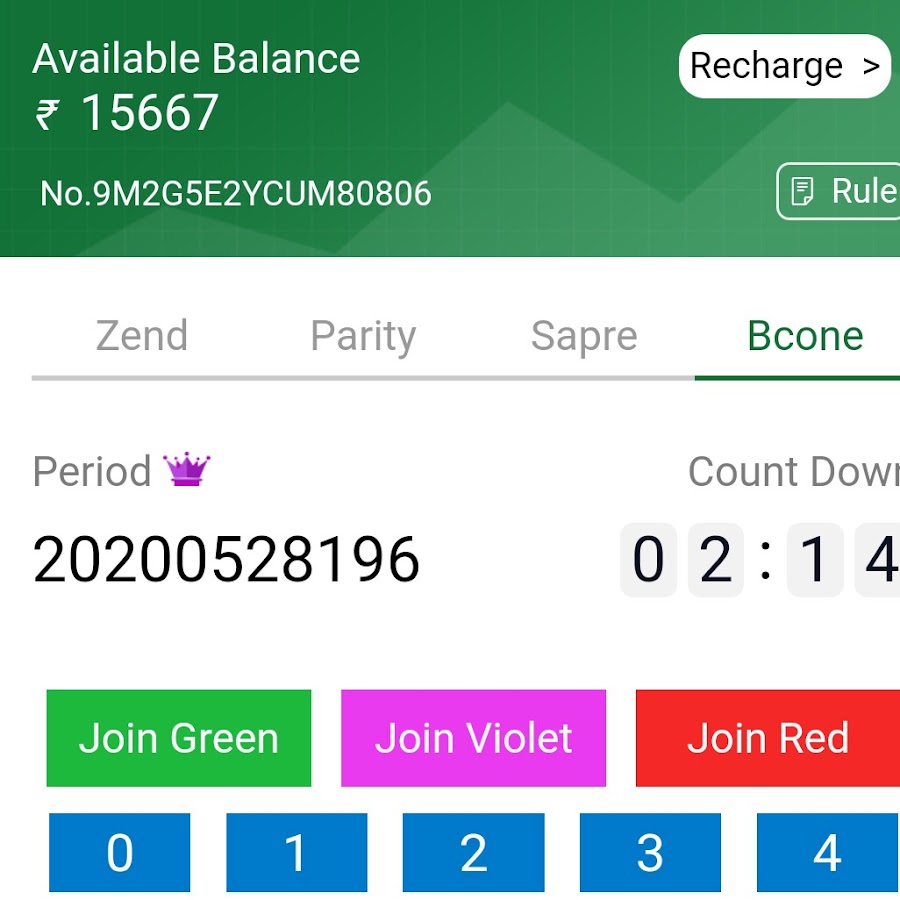Open the Recharge option
The width and height of the screenshot is (900, 900).
785,66
